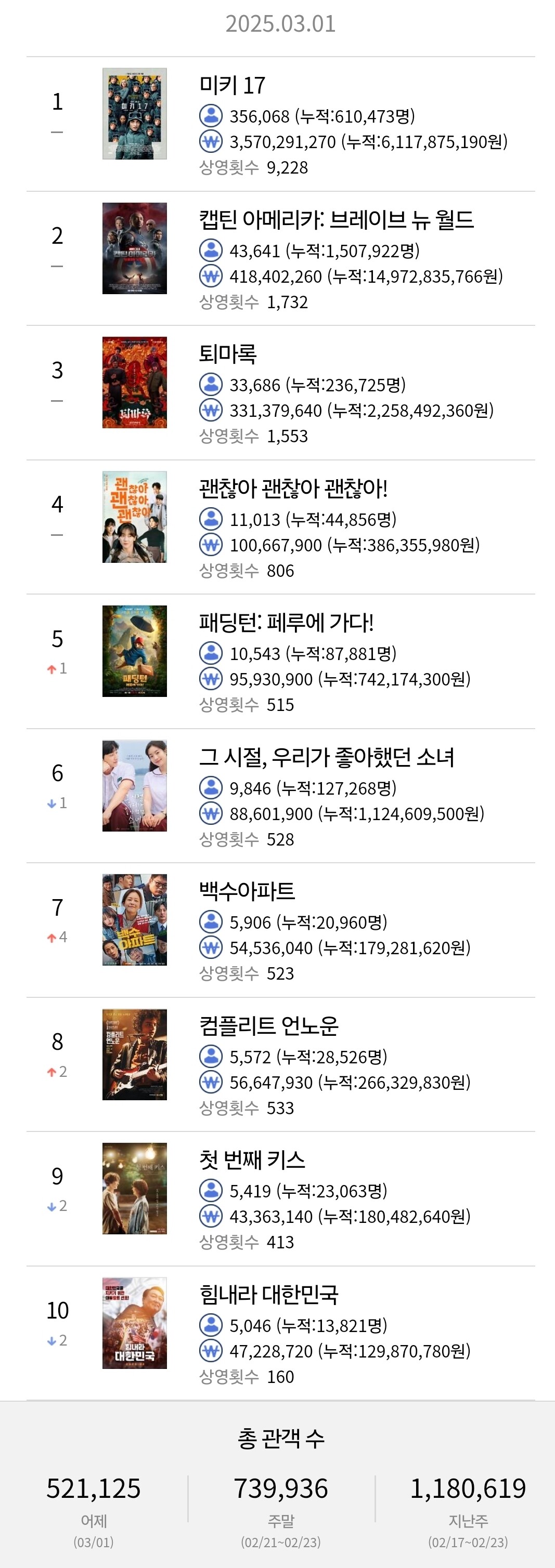
Task: Select the 퇴마록 box office row
Action: click(x=280, y=392)
